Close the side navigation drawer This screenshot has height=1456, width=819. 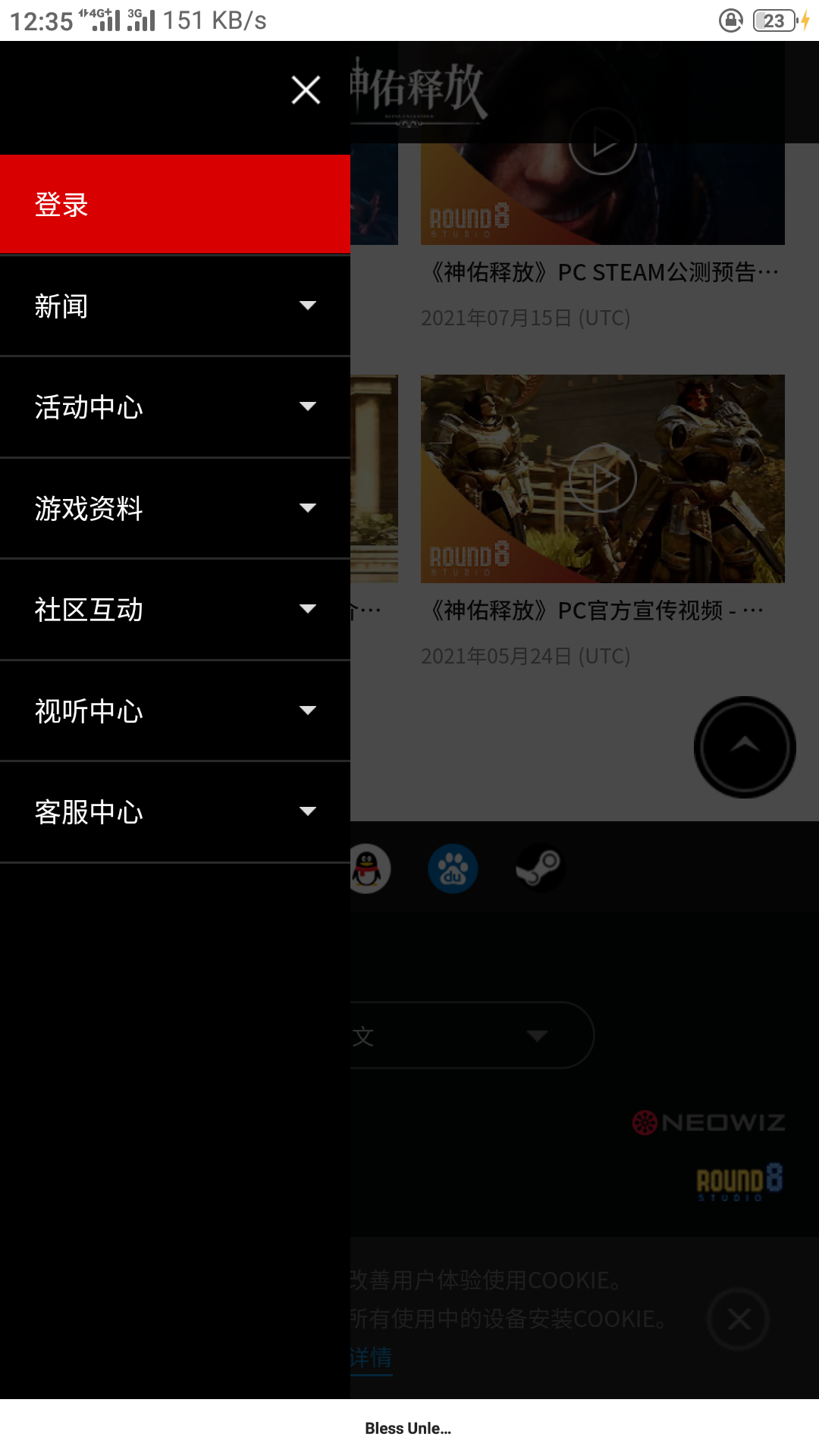[306, 90]
